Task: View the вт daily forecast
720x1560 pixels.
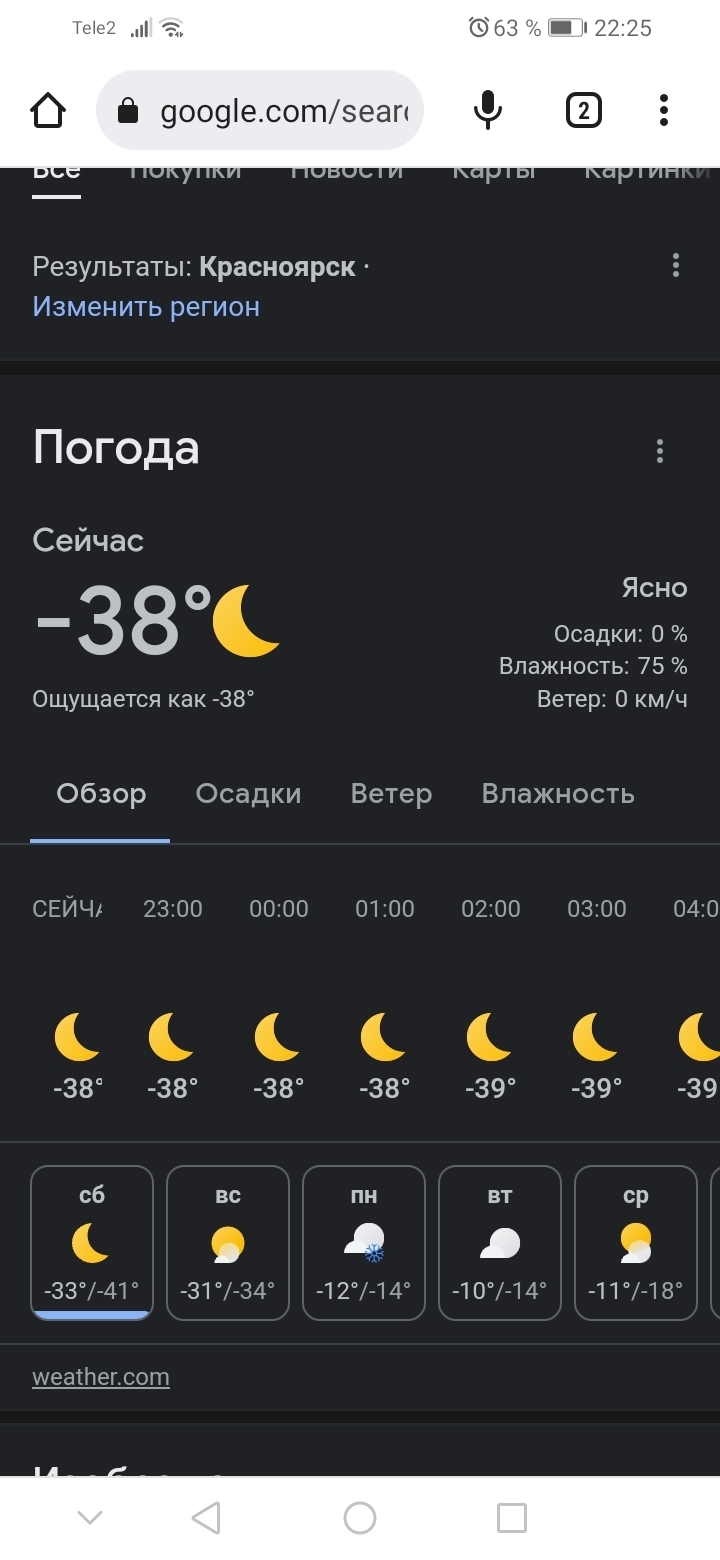Action: coord(500,1243)
